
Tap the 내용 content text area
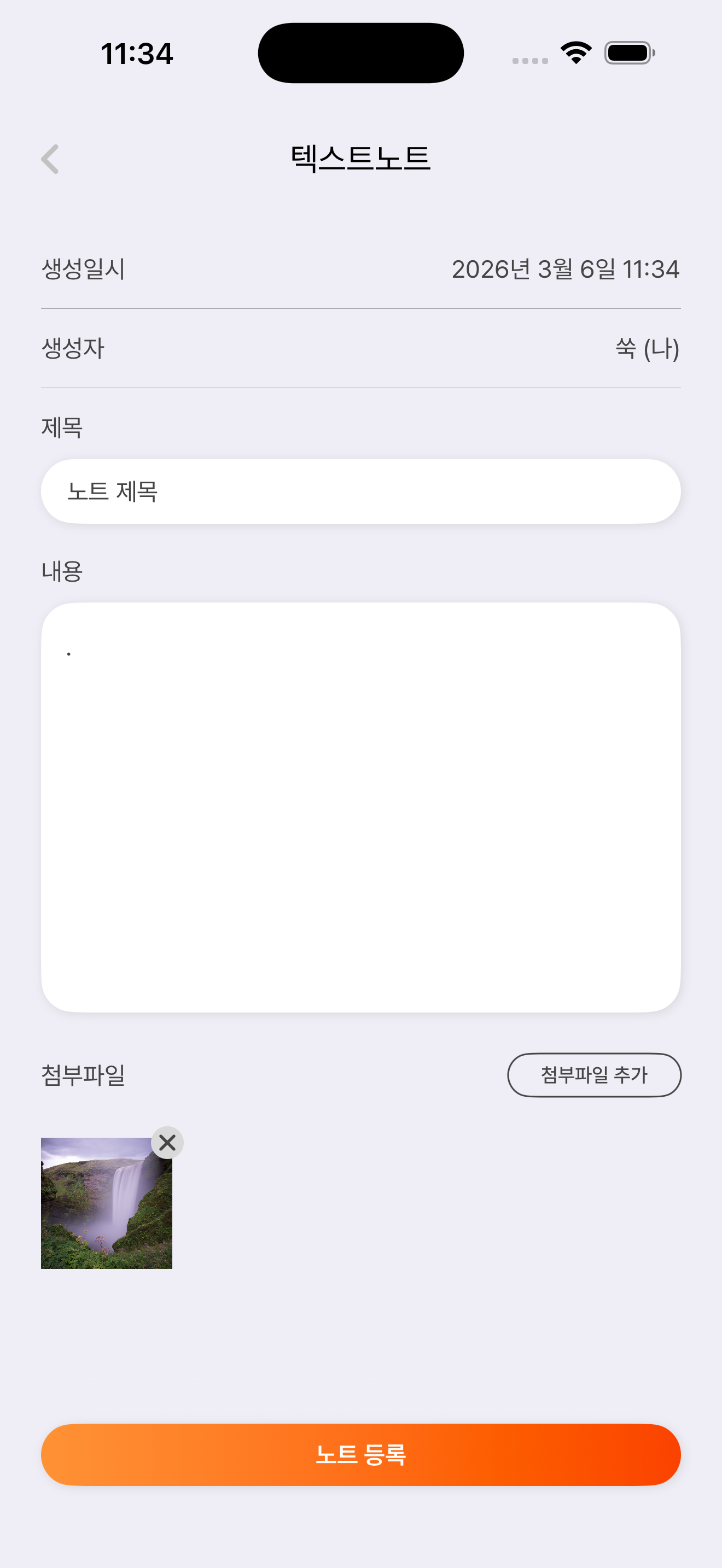click(360, 807)
